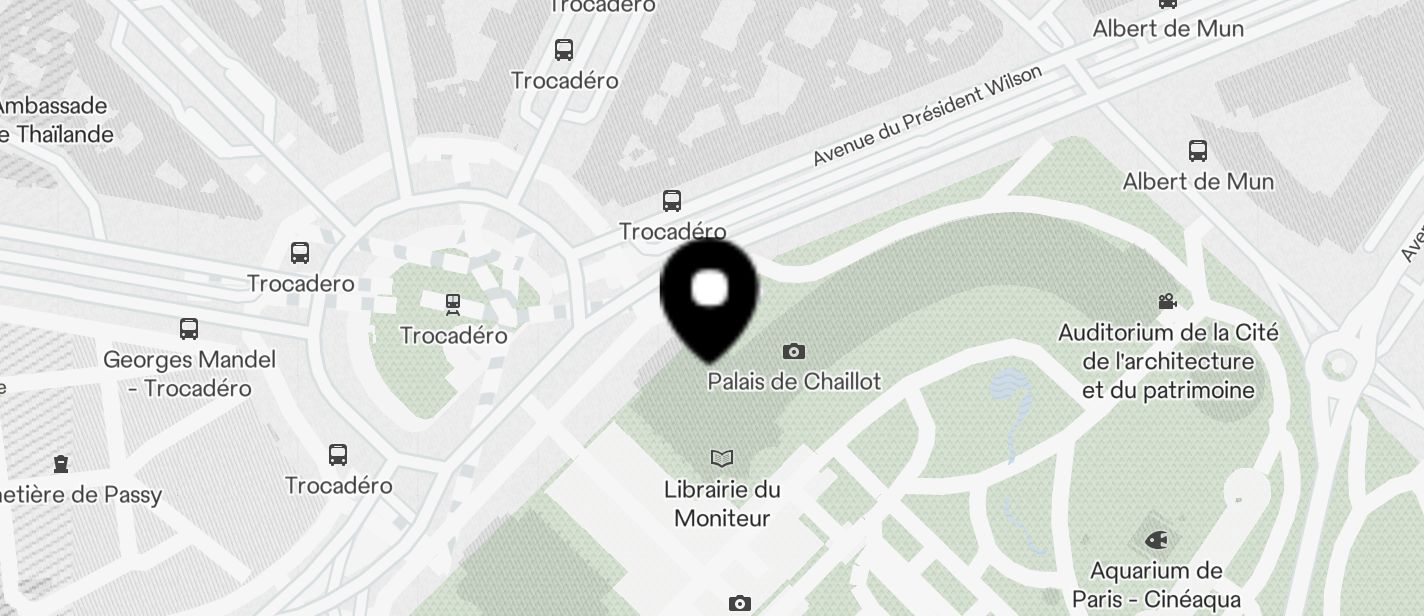This screenshot has width=1424, height=616.
Task: Select the Trocadéro metro station train icon
Action: pos(454,304)
